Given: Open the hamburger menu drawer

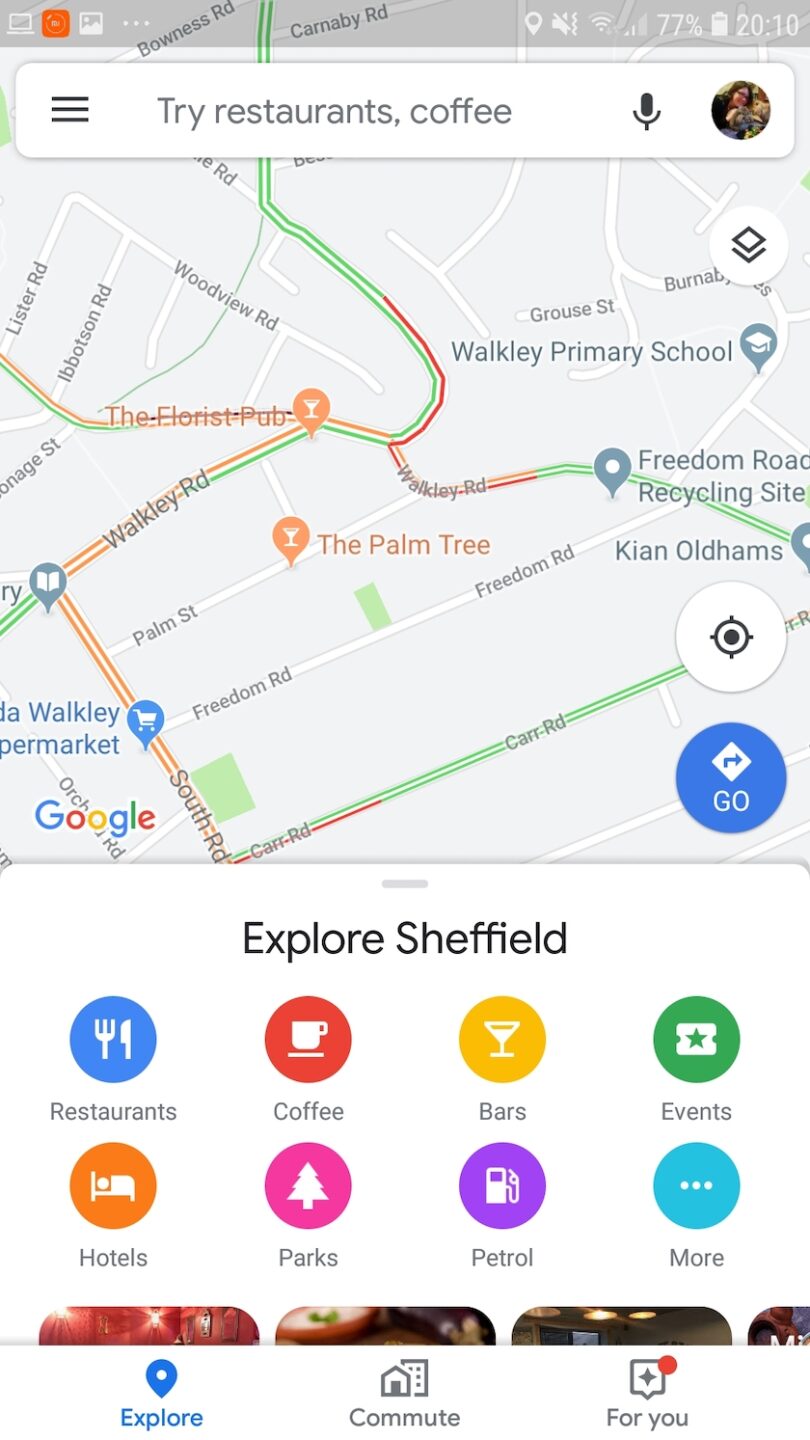Looking at the screenshot, I should coord(70,110).
